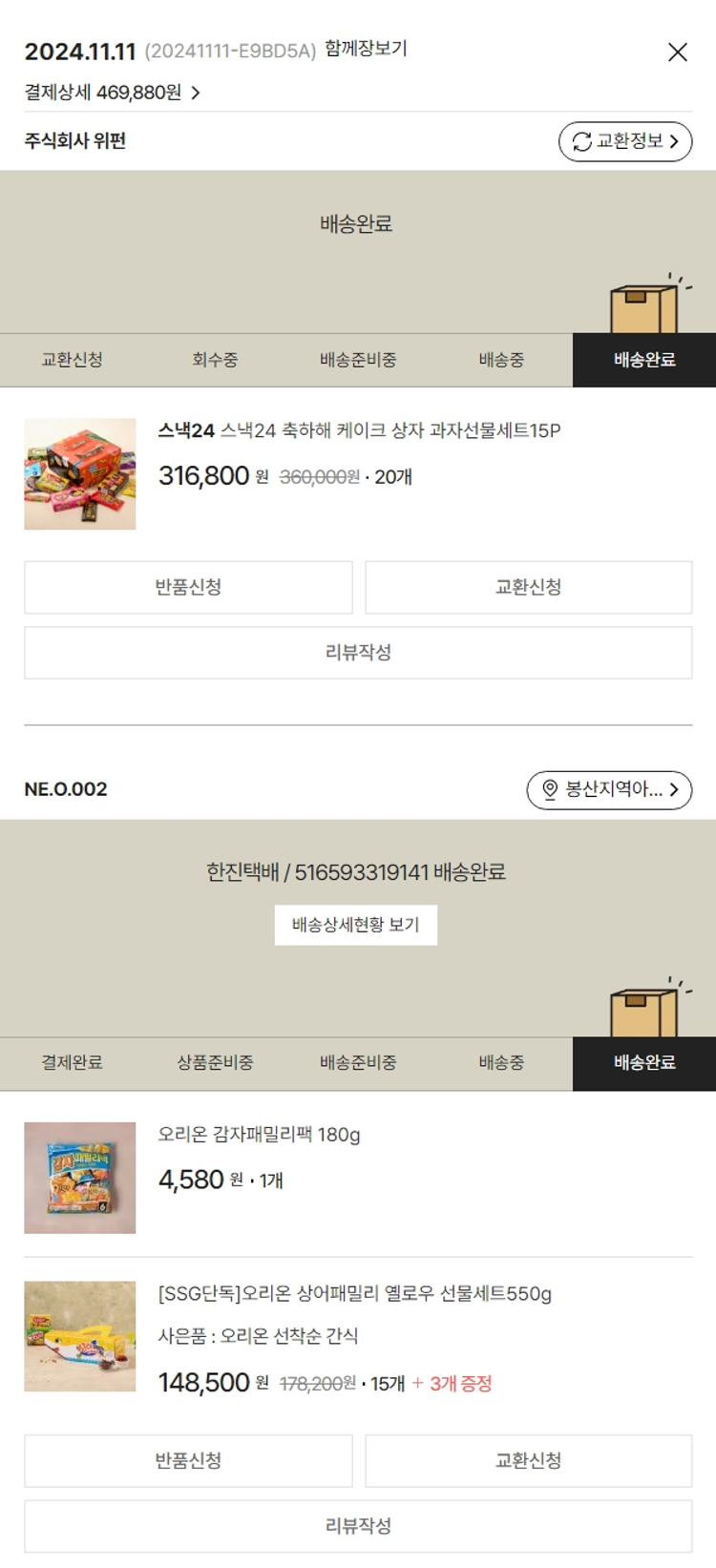View 배송상세현황 delivery tracking details
The width and height of the screenshot is (716, 1568).
click(x=355, y=925)
